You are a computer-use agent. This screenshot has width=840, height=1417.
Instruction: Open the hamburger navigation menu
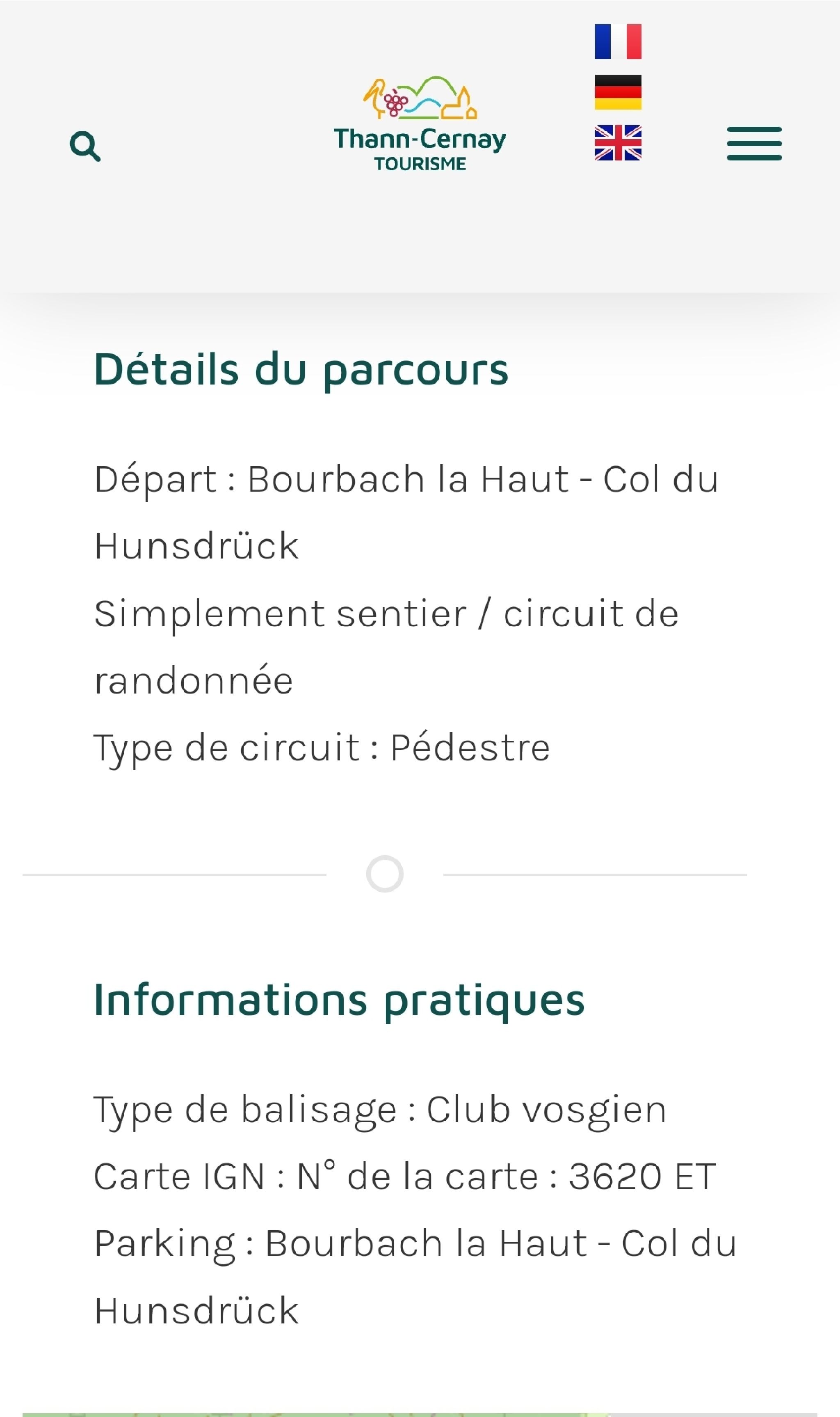754,143
